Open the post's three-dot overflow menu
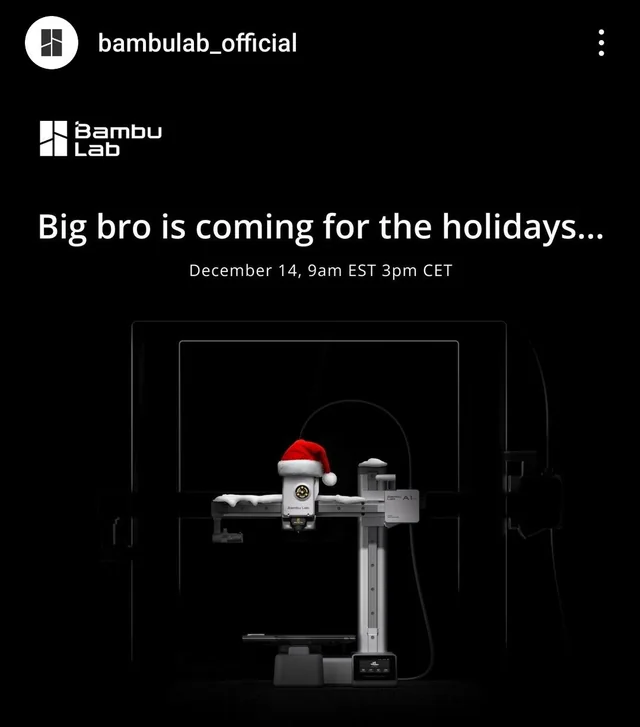This screenshot has height=727, width=640. 601,43
